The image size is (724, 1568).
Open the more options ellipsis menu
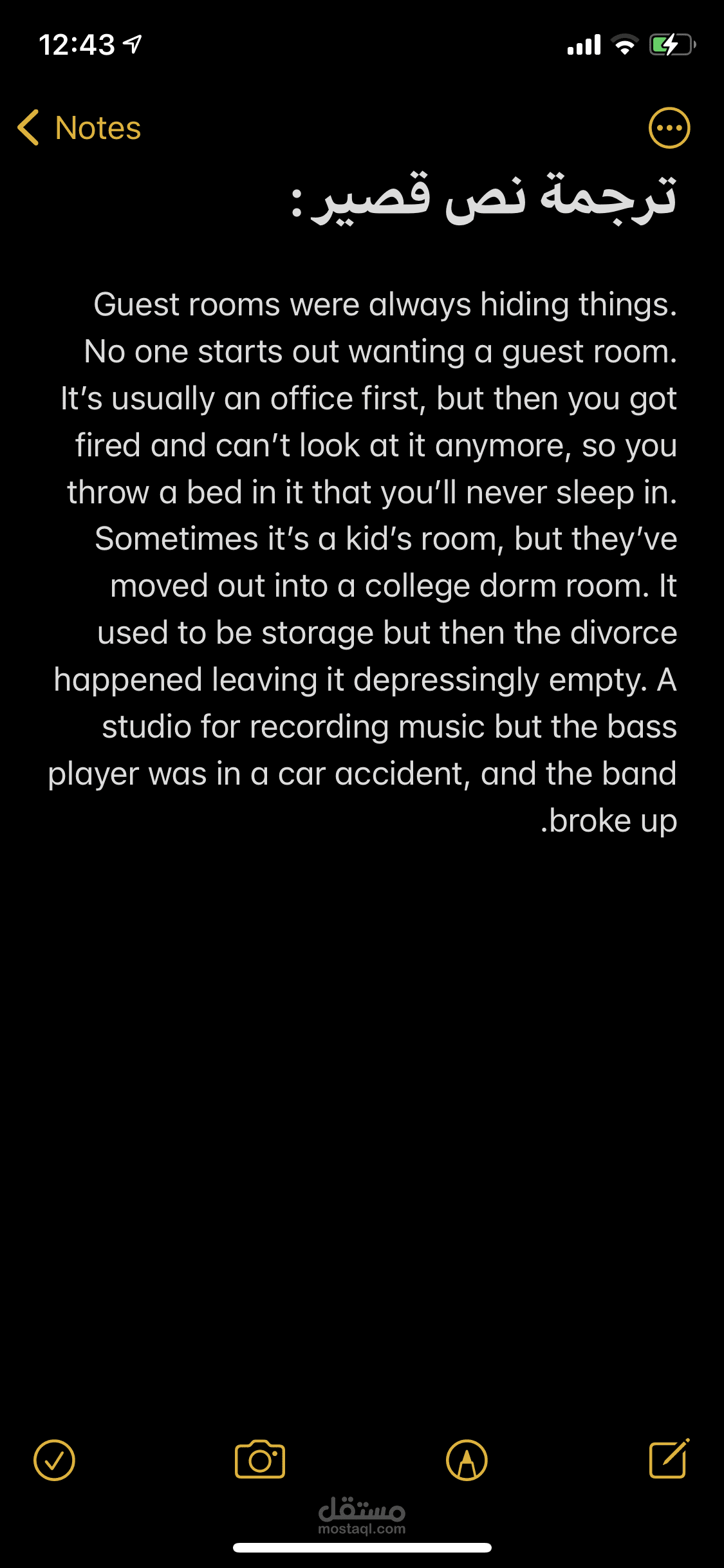pos(669,127)
